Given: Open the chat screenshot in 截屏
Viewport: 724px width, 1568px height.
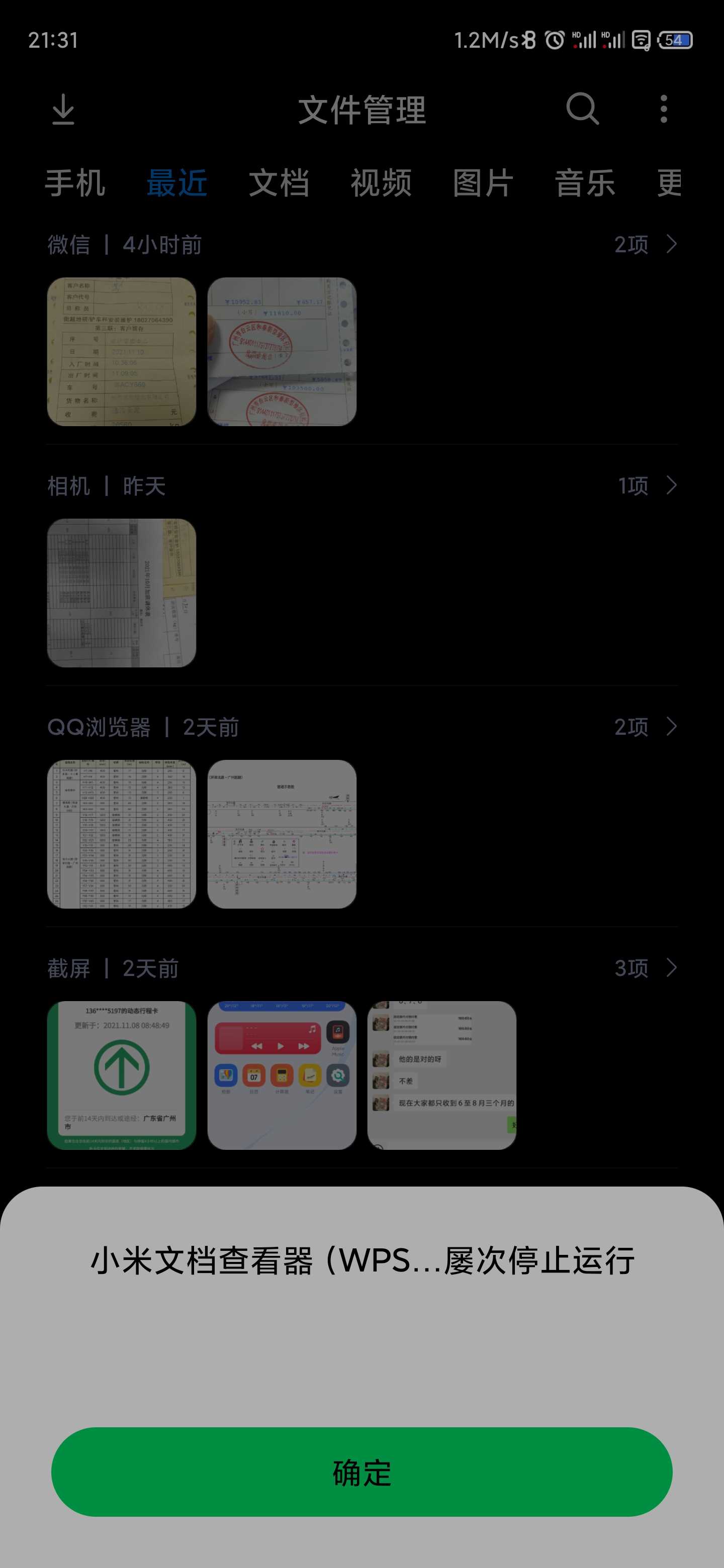Looking at the screenshot, I should coord(442,1075).
